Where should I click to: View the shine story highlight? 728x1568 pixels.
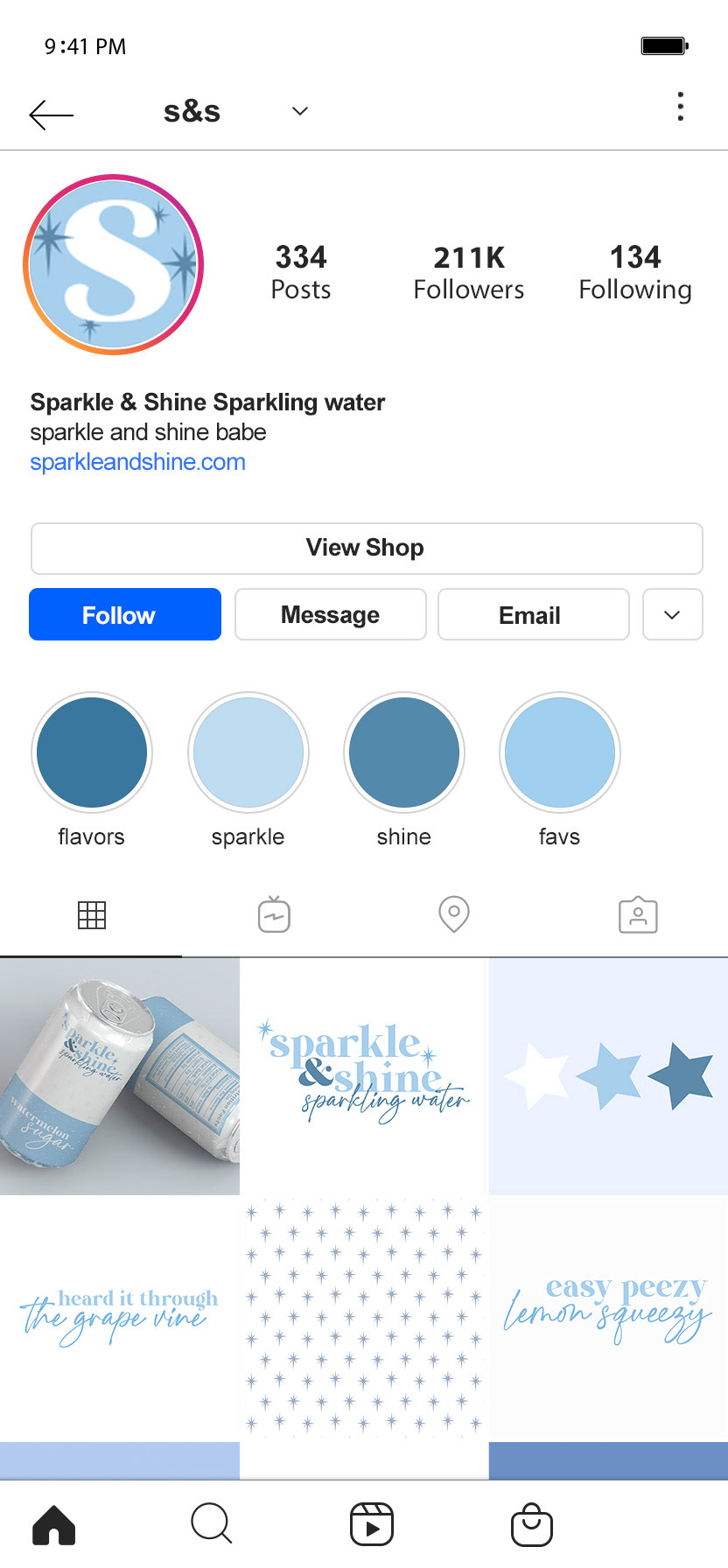404,752
